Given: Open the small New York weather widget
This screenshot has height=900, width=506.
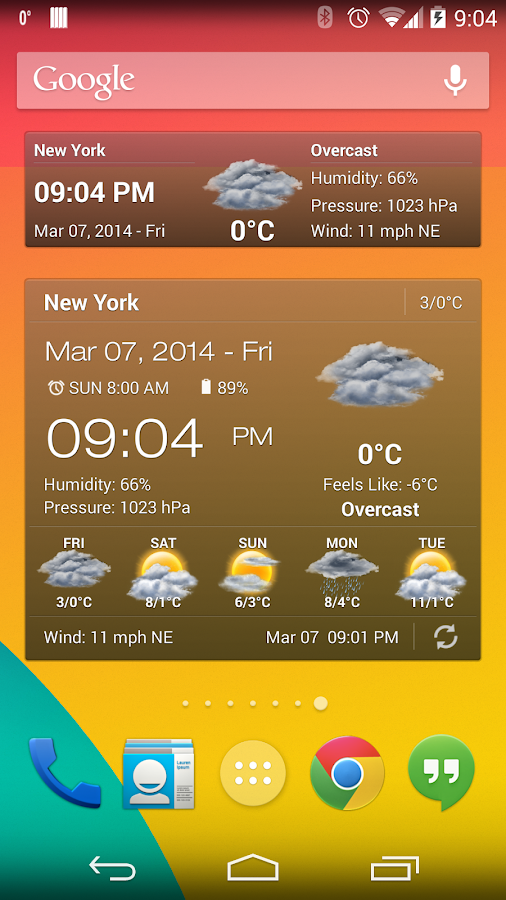Looking at the screenshot, I should click(x=252, y=189).
